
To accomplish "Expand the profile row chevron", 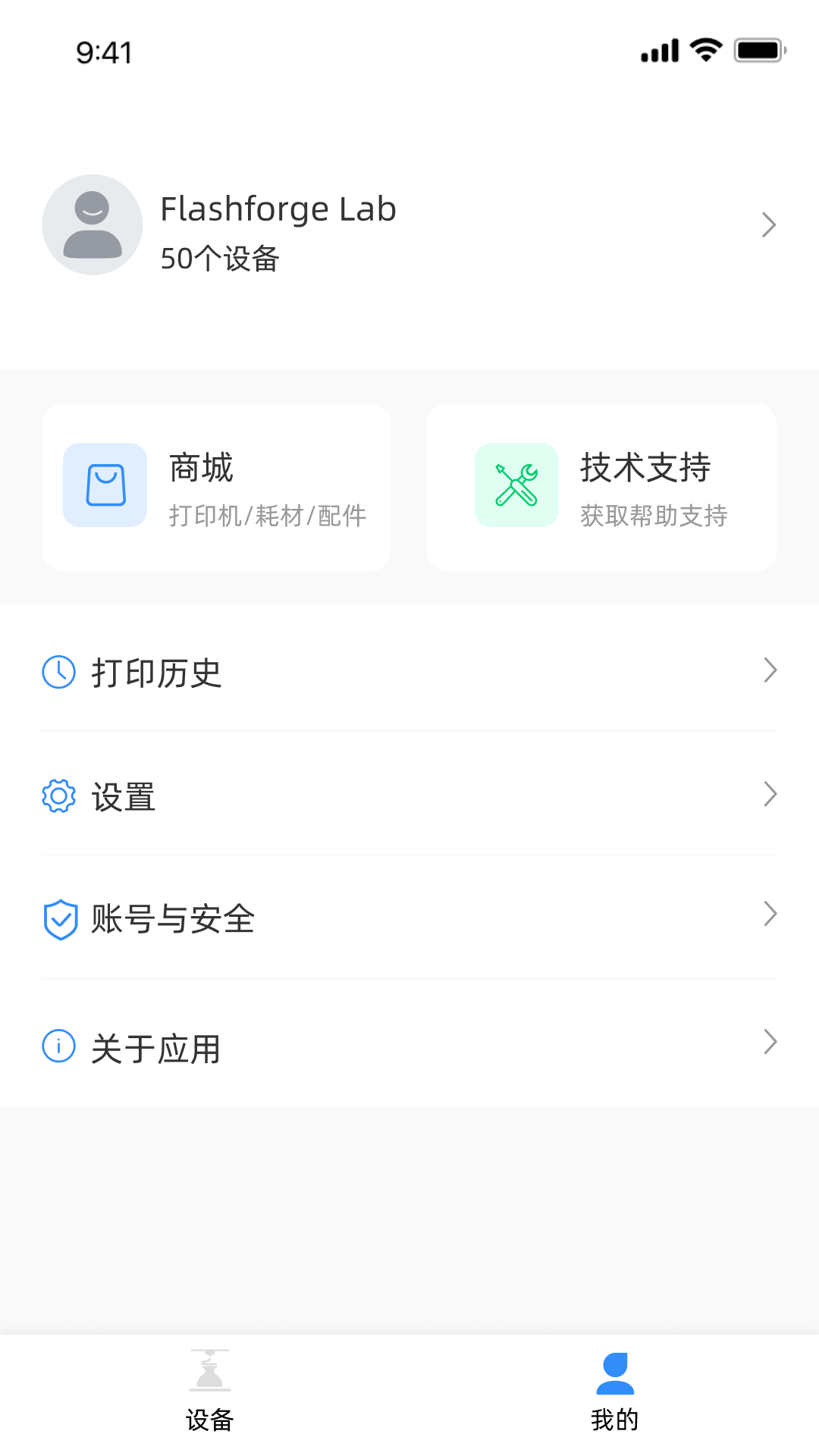I will tap(770, 224).
